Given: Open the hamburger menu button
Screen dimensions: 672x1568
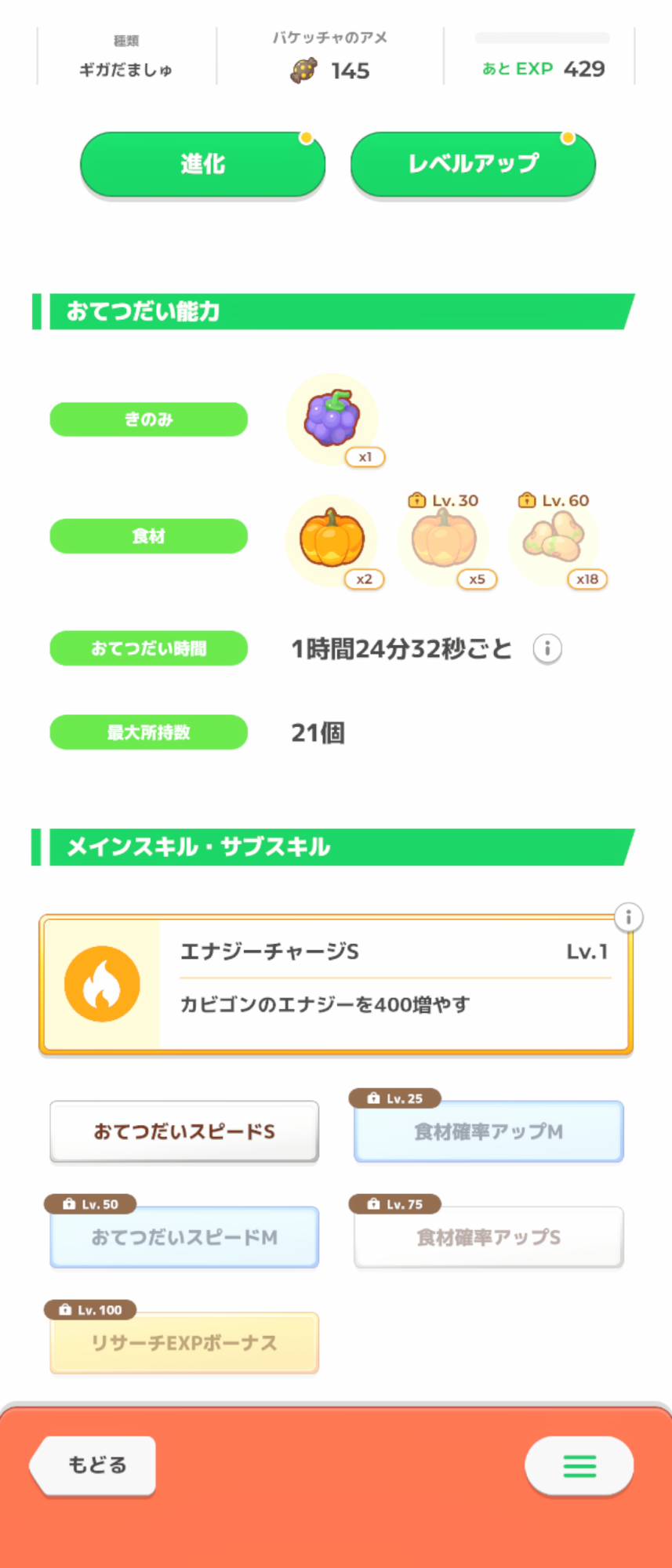Looking at the screenshot, I should tap(579, 1465).
